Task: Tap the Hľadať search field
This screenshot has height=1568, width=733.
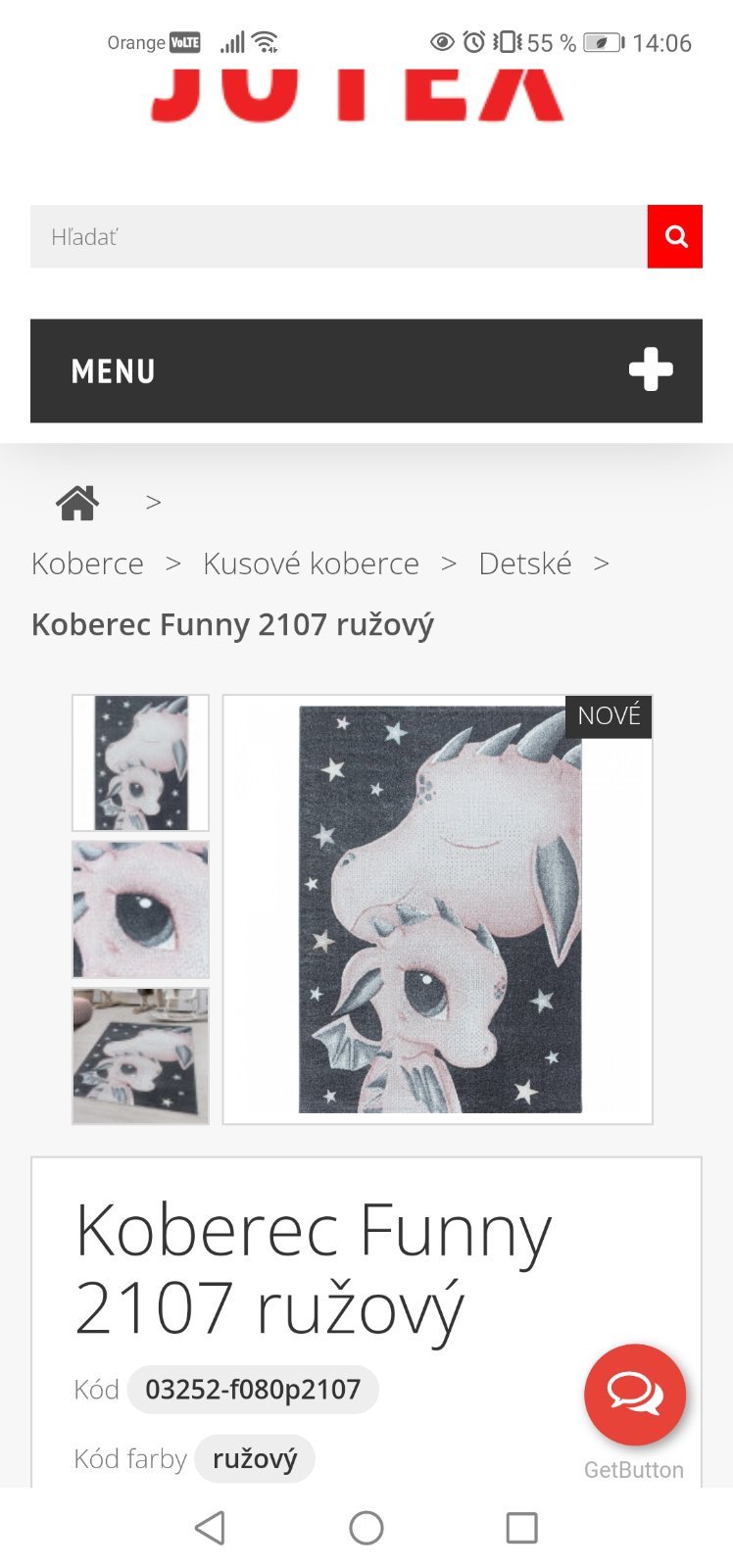Action: [338, 236]
